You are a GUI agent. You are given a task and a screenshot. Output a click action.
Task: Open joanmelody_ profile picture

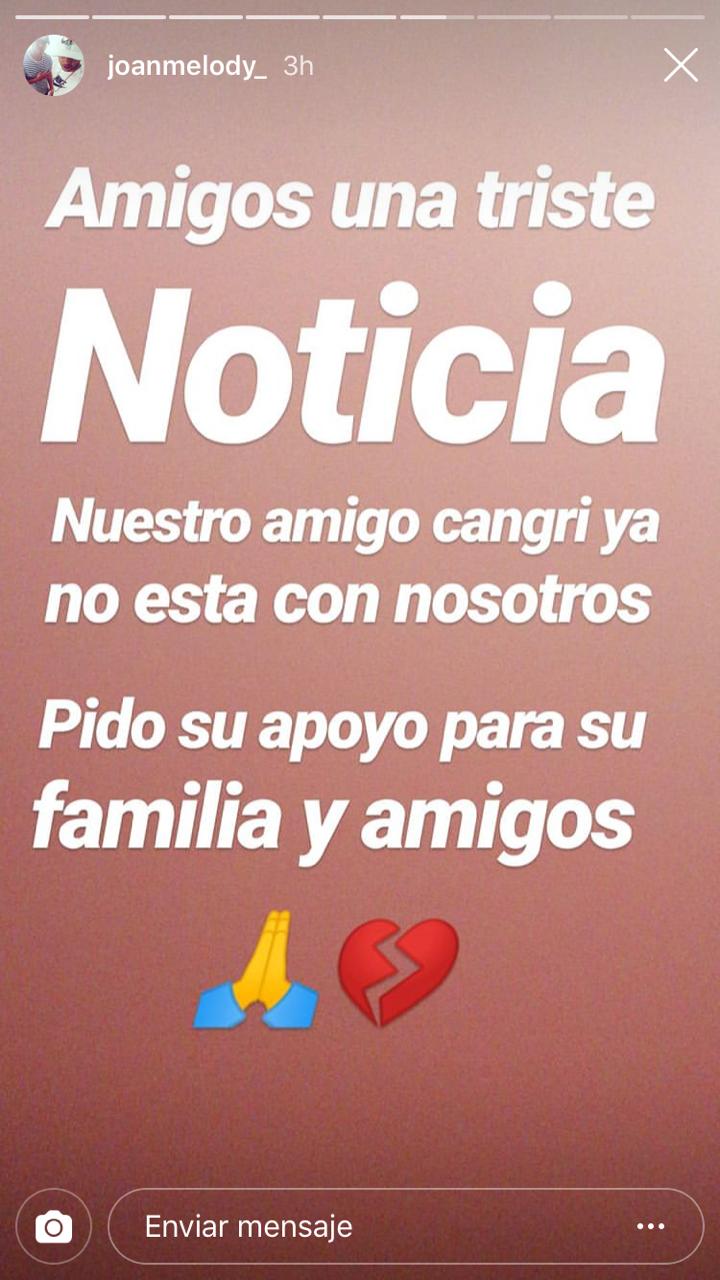coord(54,66)
